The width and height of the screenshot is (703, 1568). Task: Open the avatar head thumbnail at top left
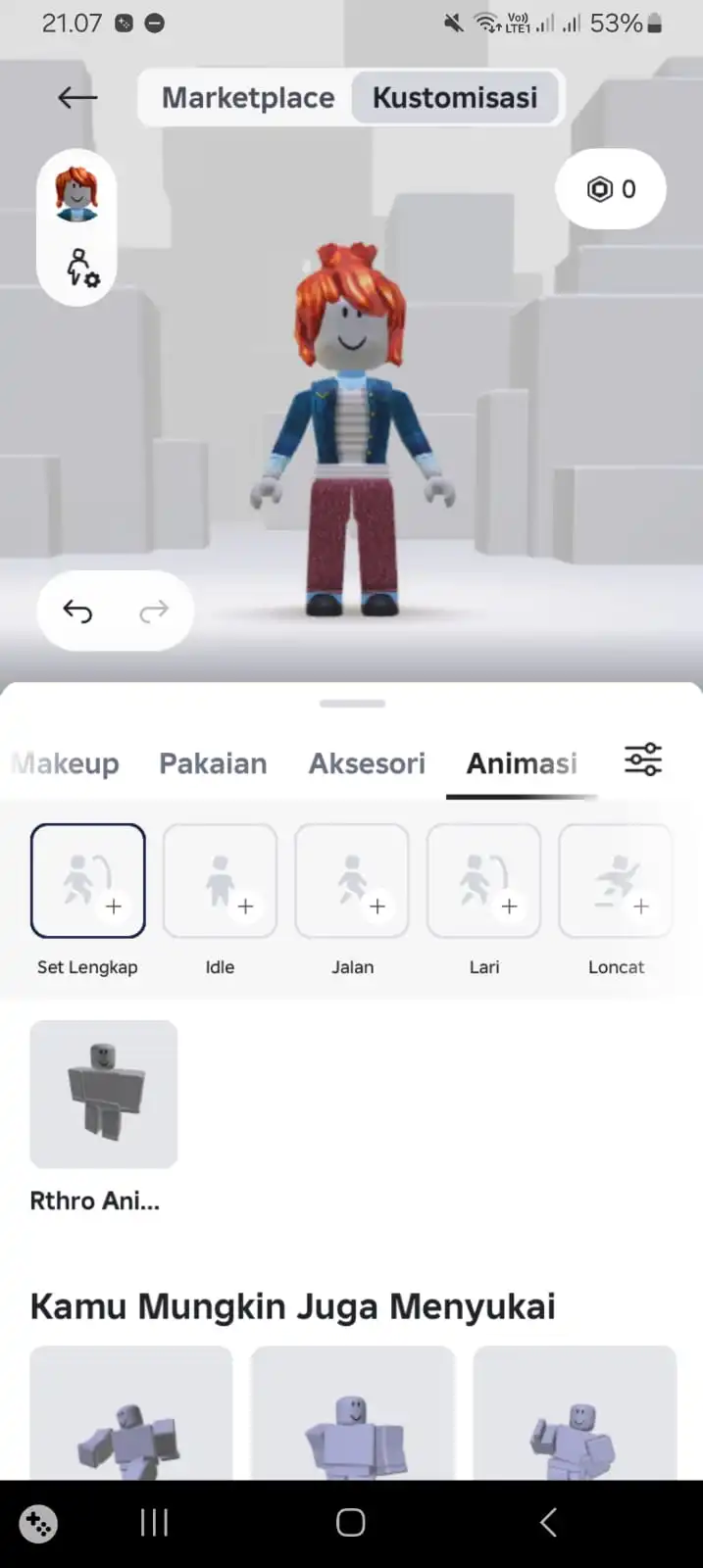(x=76, y=193)
